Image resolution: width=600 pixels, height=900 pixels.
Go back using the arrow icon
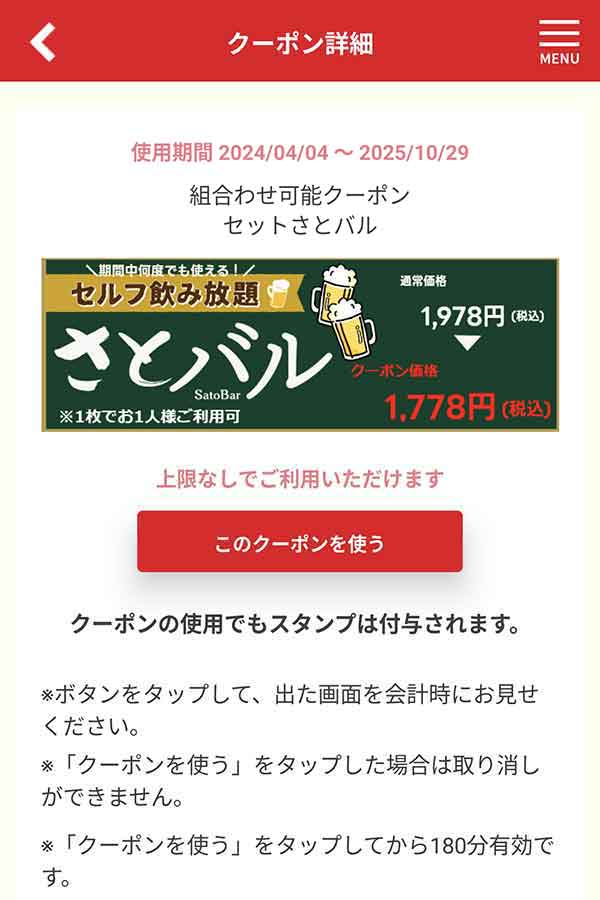point(42,42)
